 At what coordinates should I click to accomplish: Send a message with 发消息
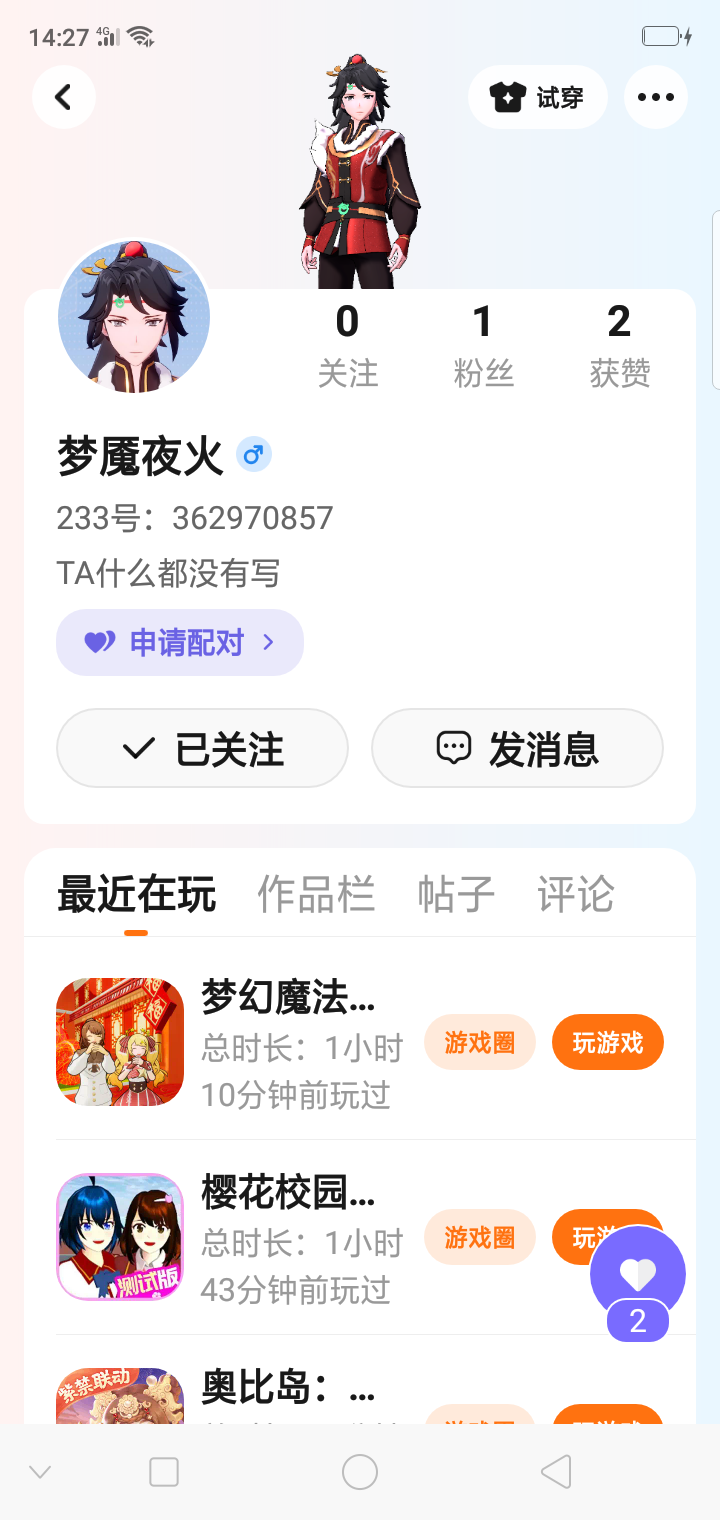[517, 748]
